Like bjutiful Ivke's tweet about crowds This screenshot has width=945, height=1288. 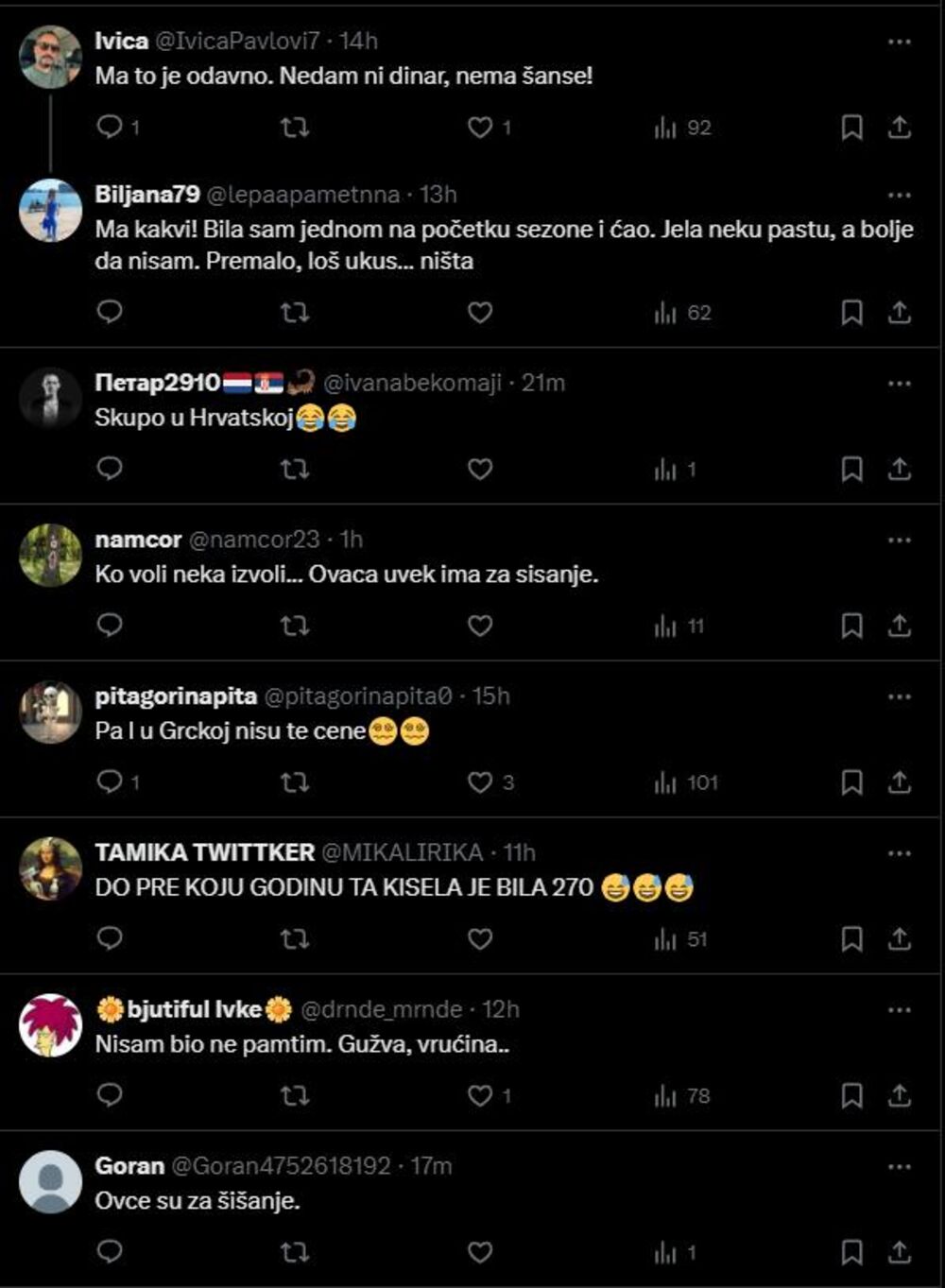[x=480, y=1095]
